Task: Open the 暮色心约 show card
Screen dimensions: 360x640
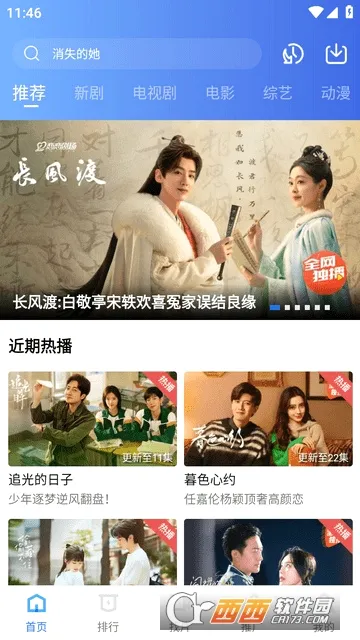Action: tap(268, 439)
